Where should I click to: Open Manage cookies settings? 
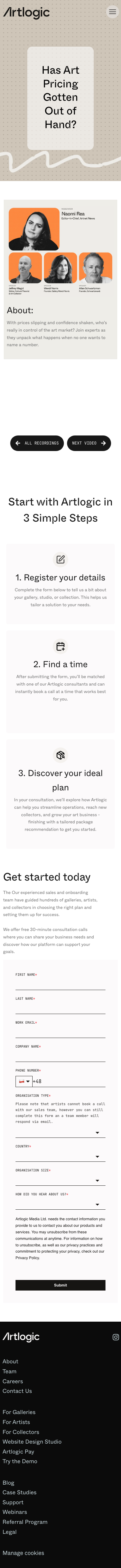coord(23,1553)
